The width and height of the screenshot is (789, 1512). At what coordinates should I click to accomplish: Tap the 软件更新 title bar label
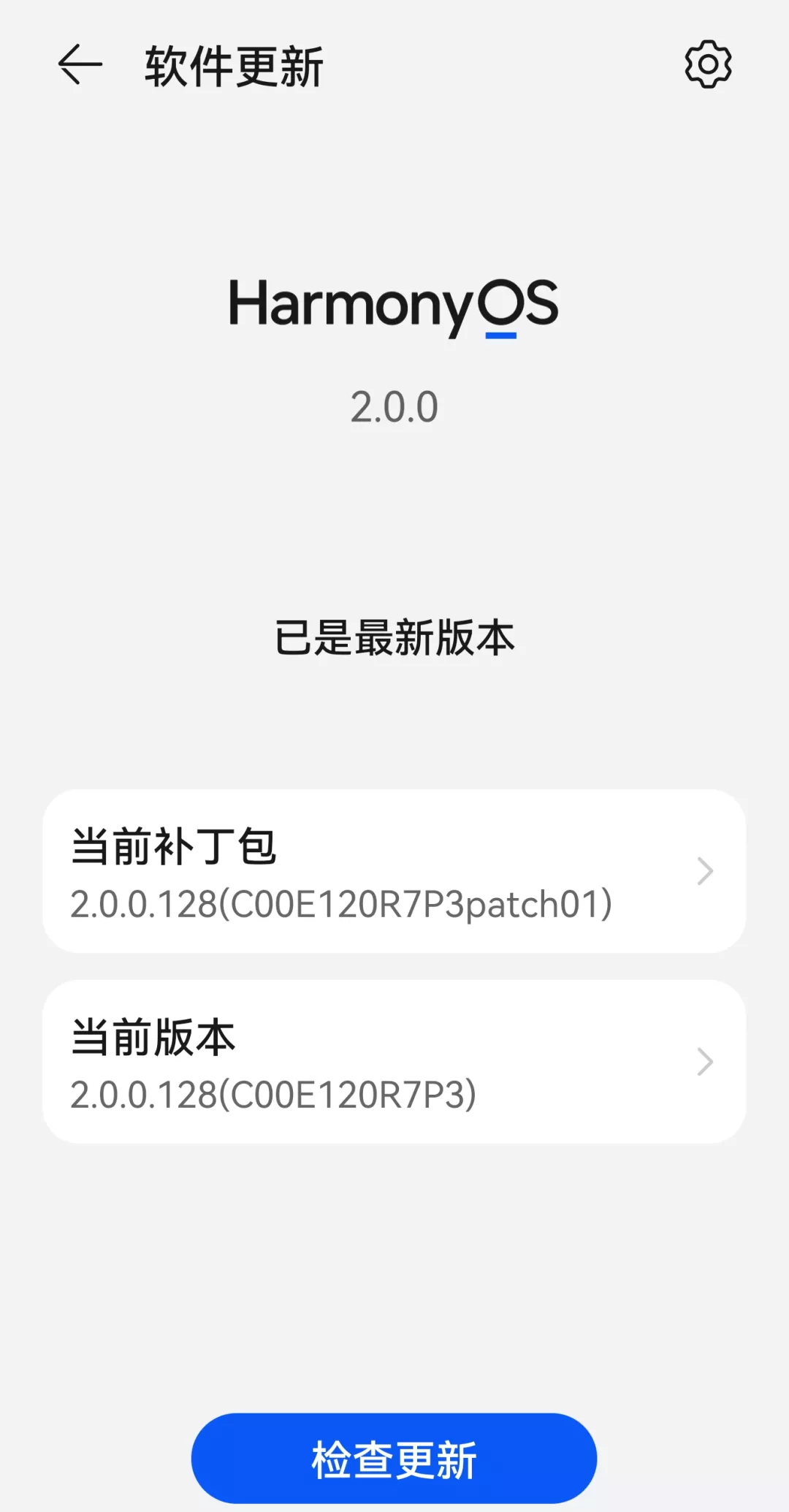pos(234,66)
